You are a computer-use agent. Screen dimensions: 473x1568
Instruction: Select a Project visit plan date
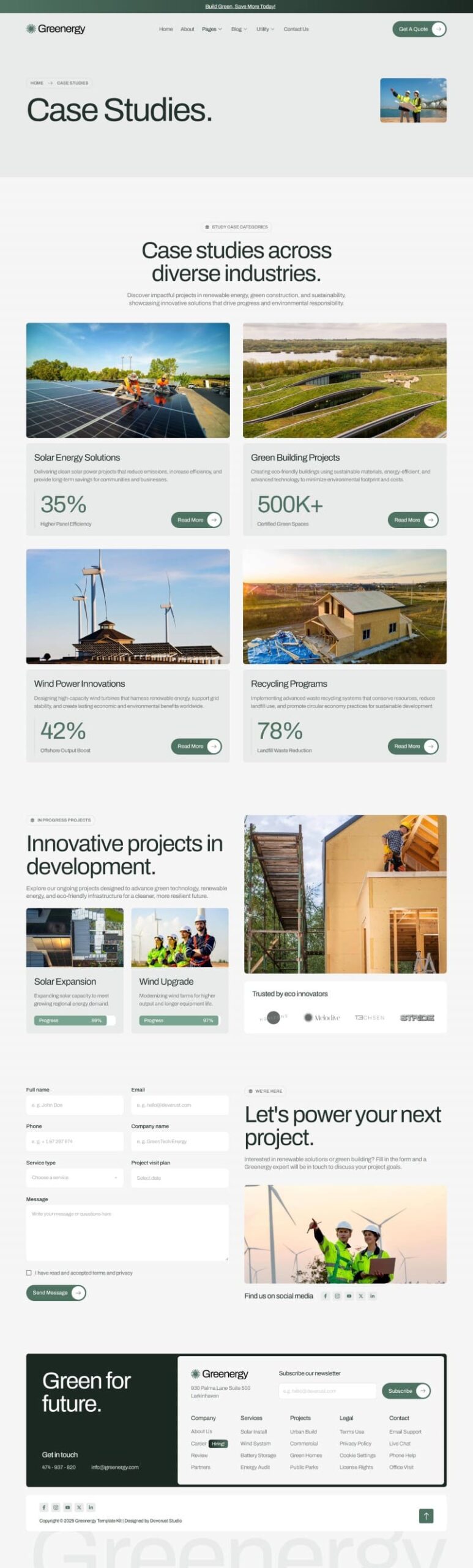(179, 1177)
